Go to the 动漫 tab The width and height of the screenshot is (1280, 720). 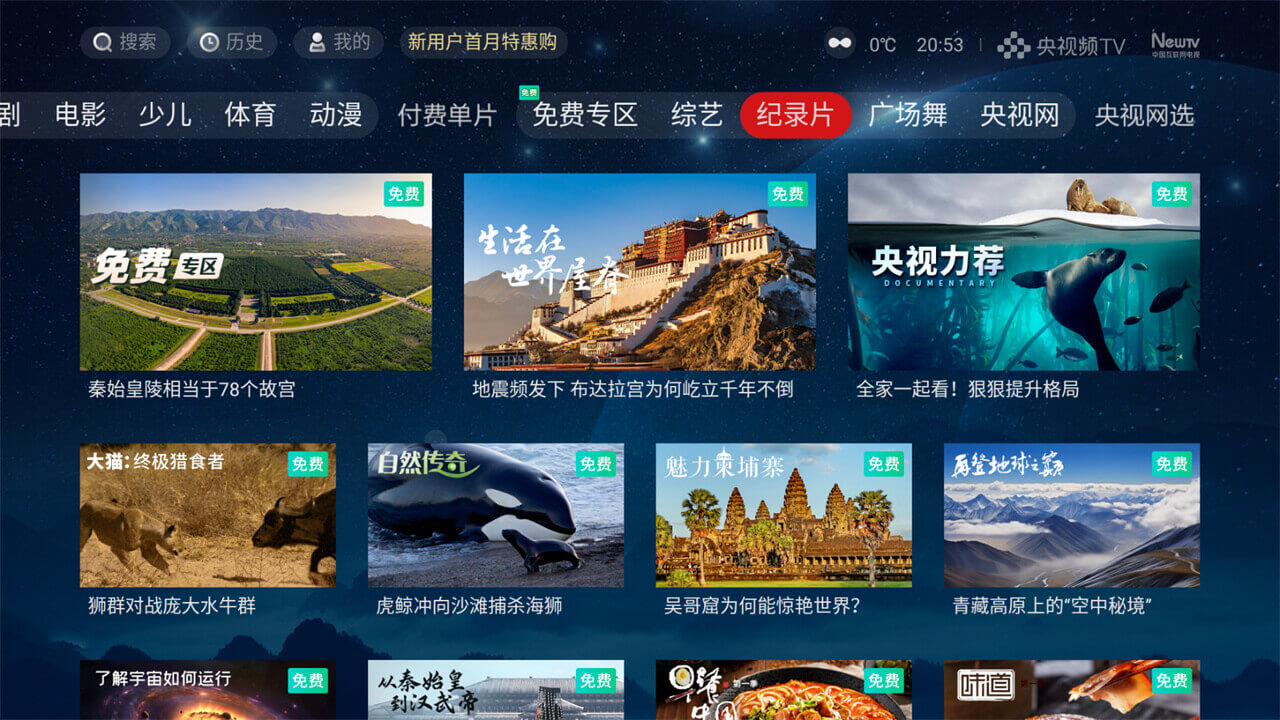pos(336,114)
